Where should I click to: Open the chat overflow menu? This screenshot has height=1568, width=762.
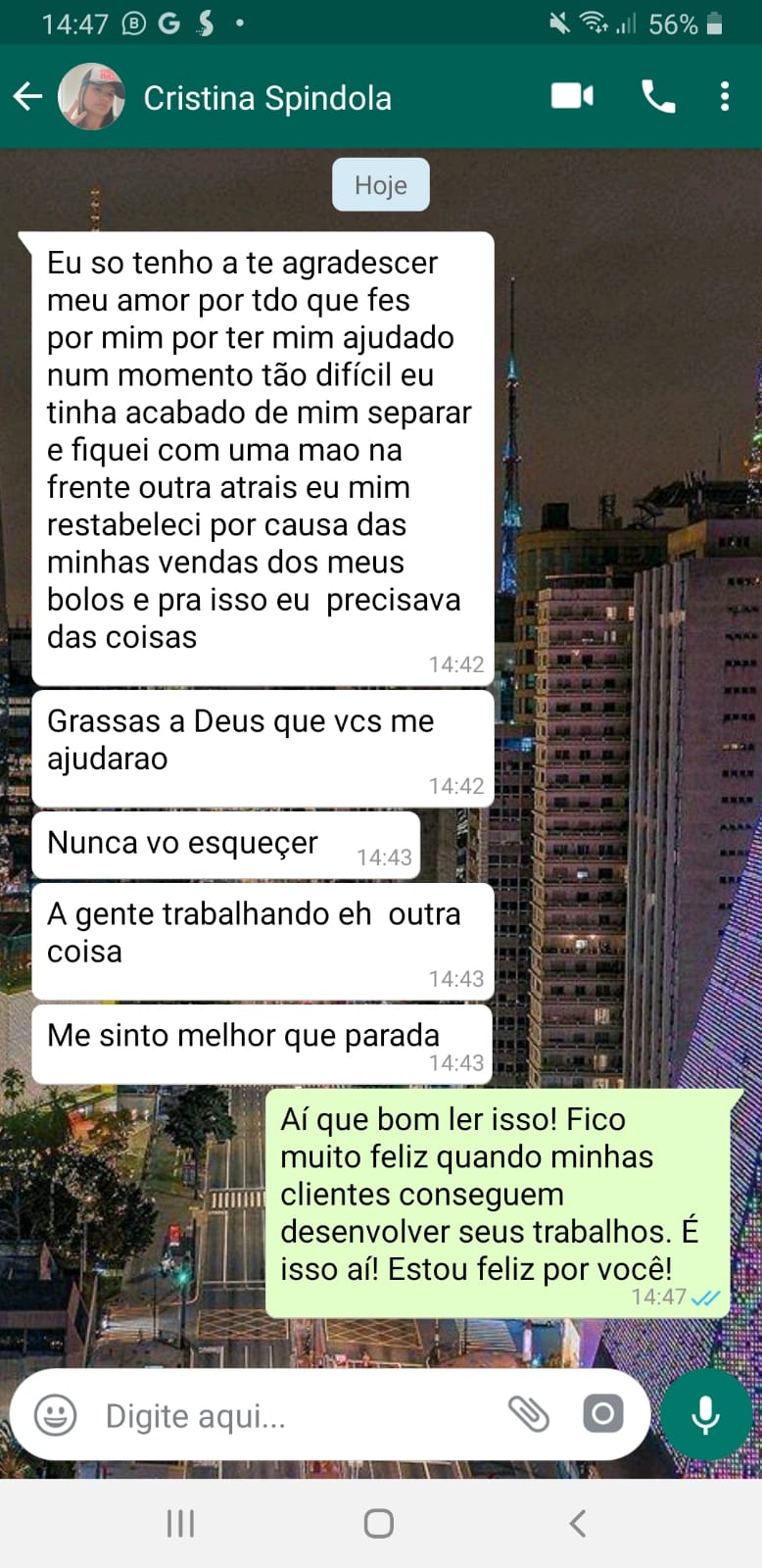pos(725,96)
